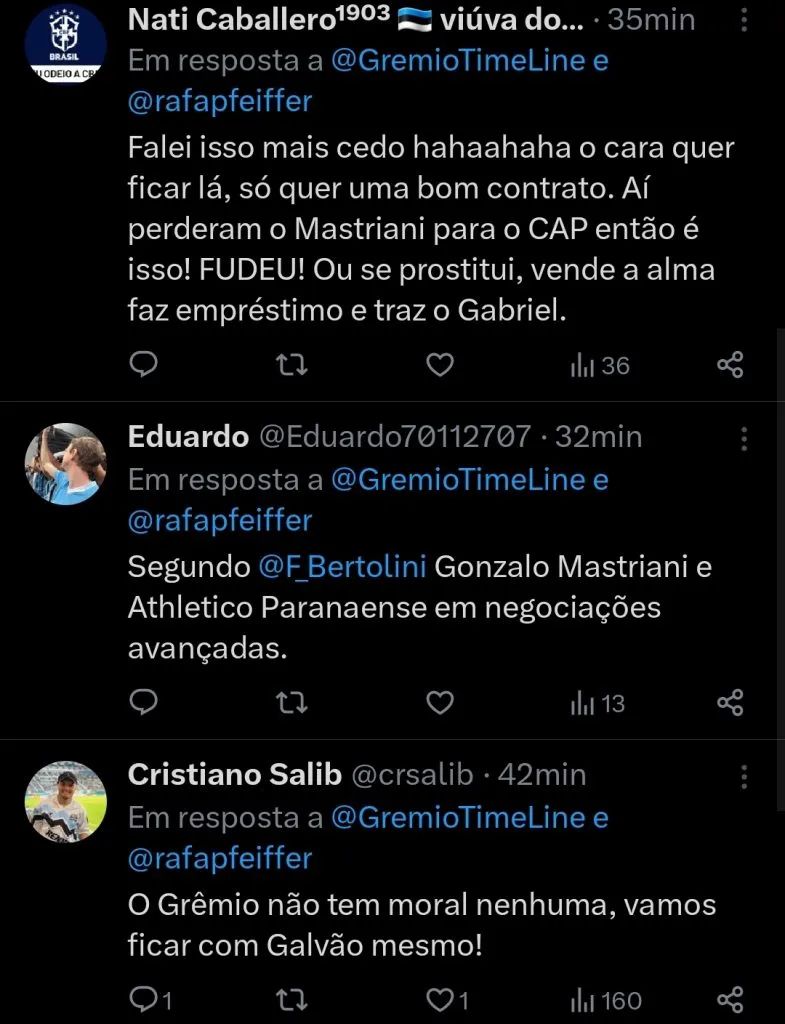The width and height of the screenshot is (785, 1024).
Task: Like Eduardo's reply about Mastriani
Action: pyautogui.click(x=440, y=703)
